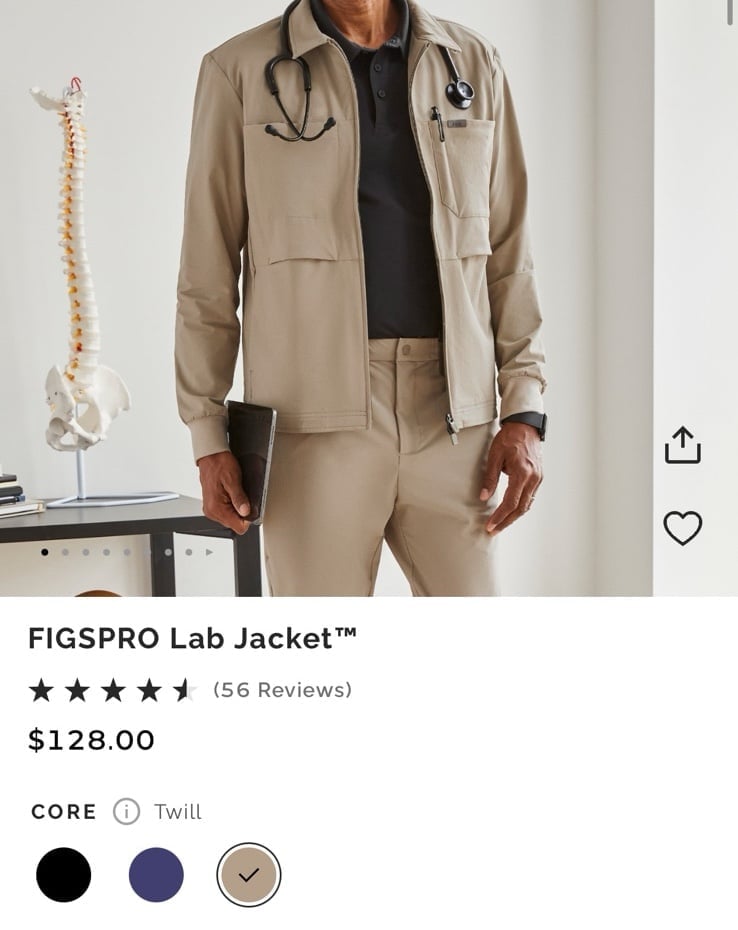The image size is (738, 930).
Task: Open the 56 Reviews link
Action: pos(282,690)
